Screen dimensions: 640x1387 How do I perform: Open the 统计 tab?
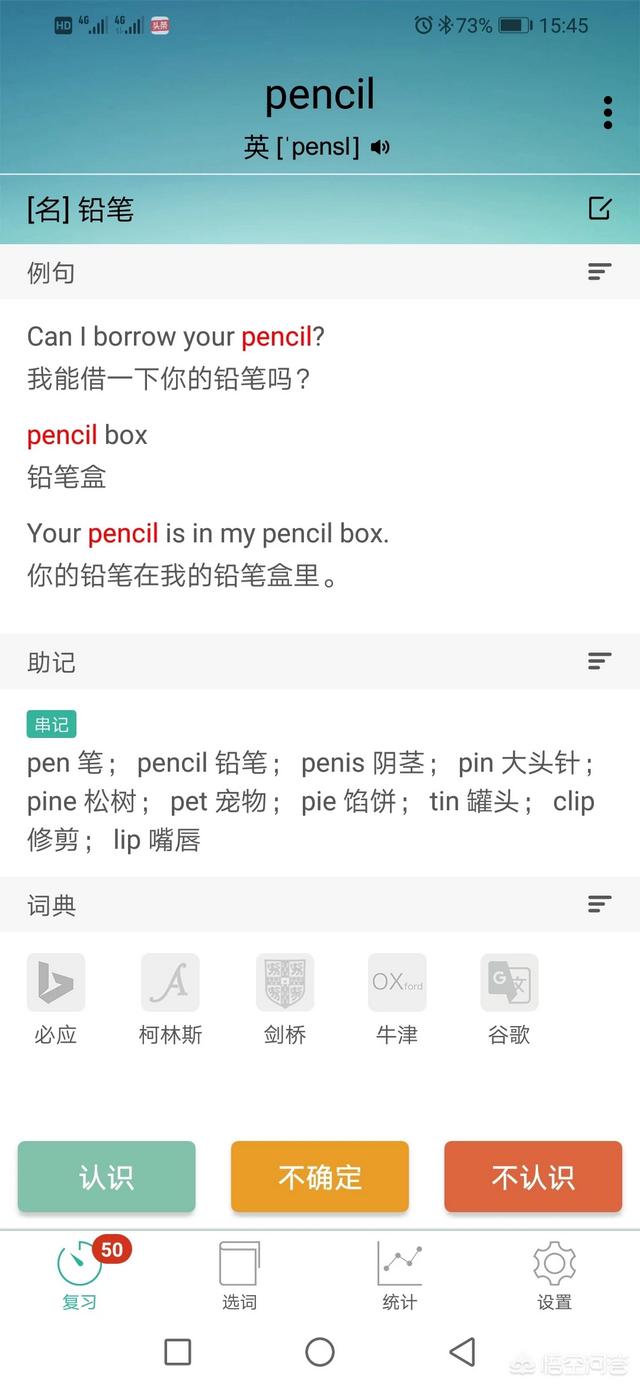[x=400, y=1274]
